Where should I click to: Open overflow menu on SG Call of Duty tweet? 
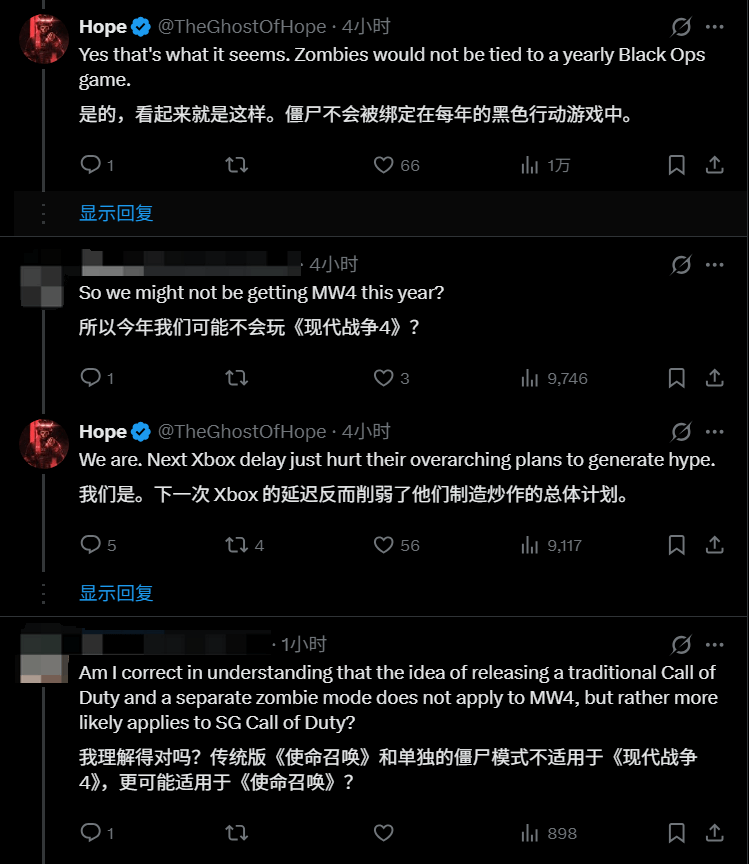tap(714, 645)
